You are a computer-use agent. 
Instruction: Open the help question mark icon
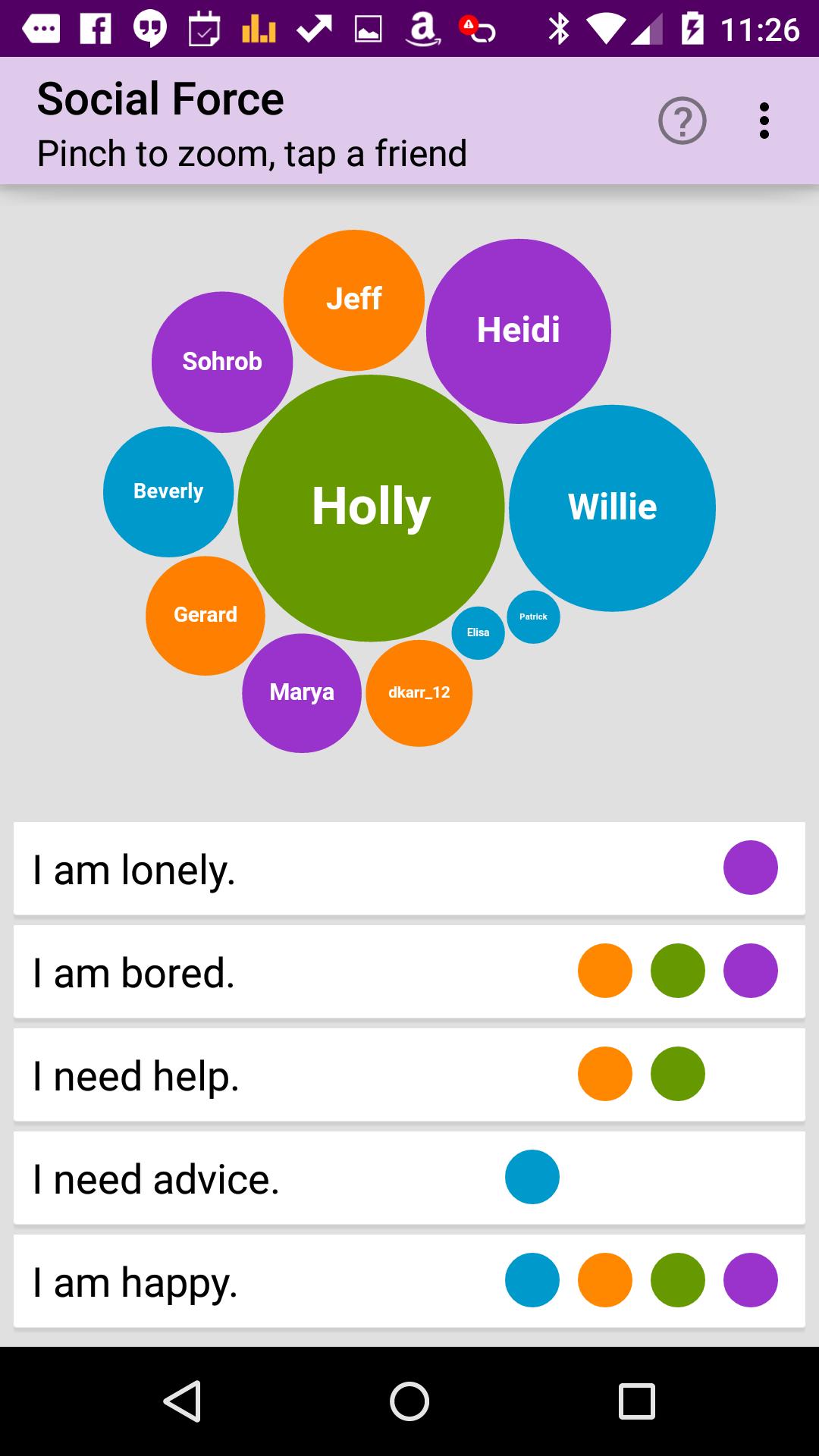click(682, 121)
